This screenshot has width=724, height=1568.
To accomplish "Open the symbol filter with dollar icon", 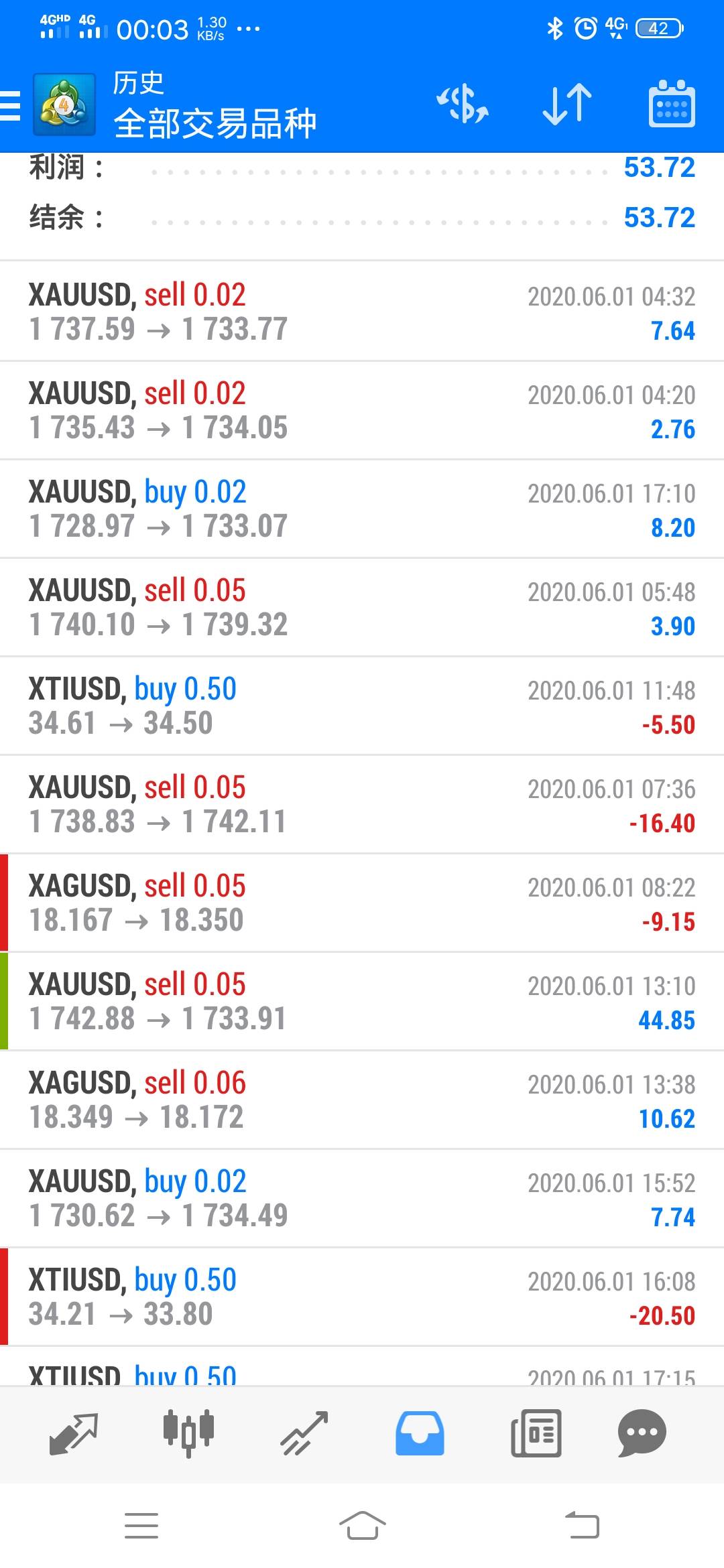I will (x=463, y=105).
